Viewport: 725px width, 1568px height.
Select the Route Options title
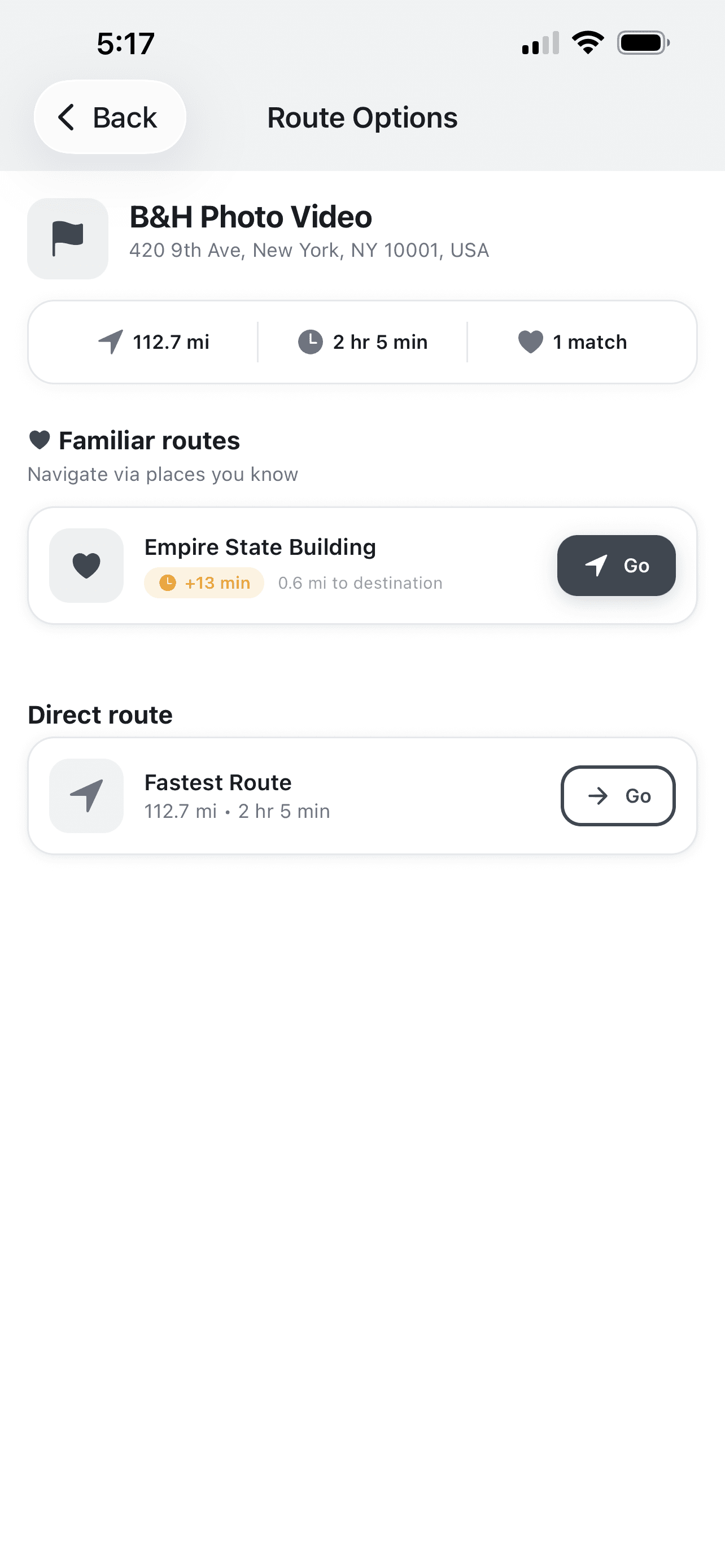[x=362, y=117]
